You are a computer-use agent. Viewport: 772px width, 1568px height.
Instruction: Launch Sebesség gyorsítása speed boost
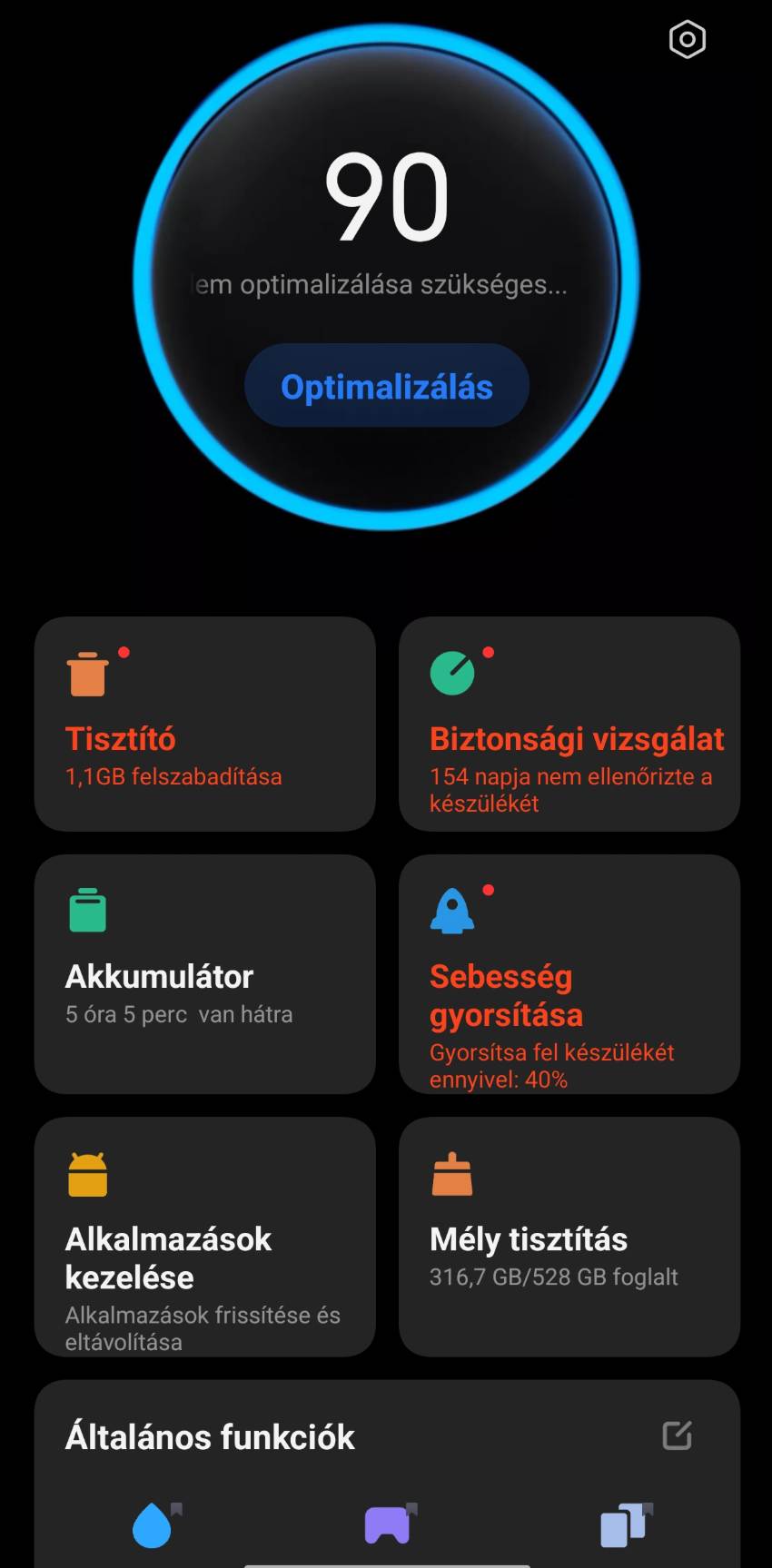[x=569, y=973]
